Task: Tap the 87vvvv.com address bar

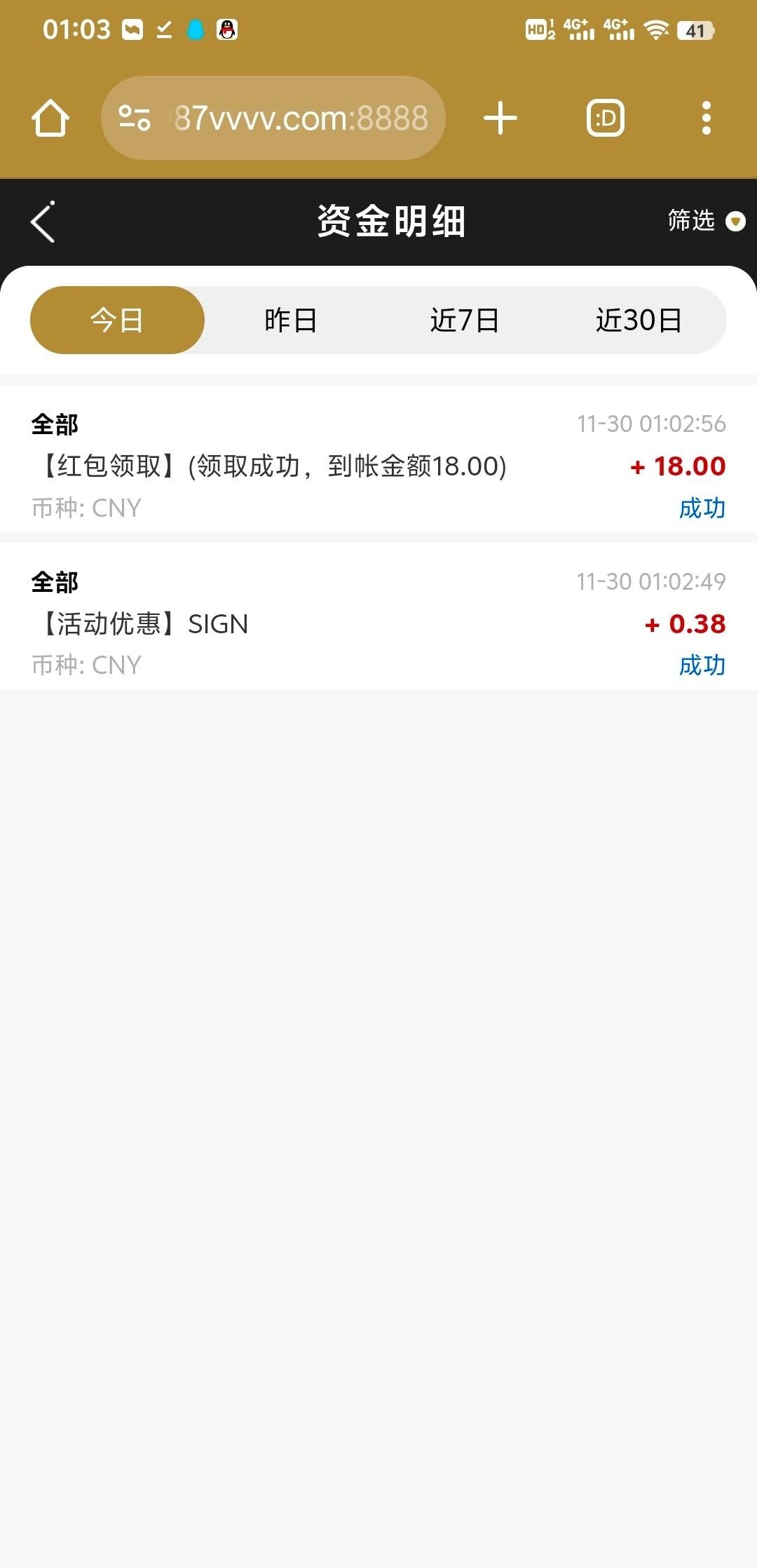Action: point(301,118)
